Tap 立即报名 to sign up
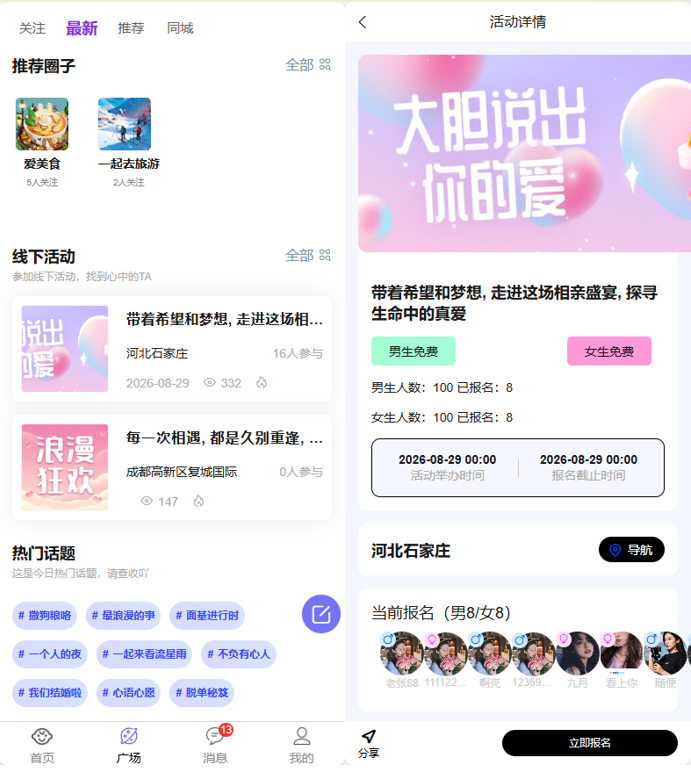This screenshot has width=691, height=773. (x=589, y=743)
